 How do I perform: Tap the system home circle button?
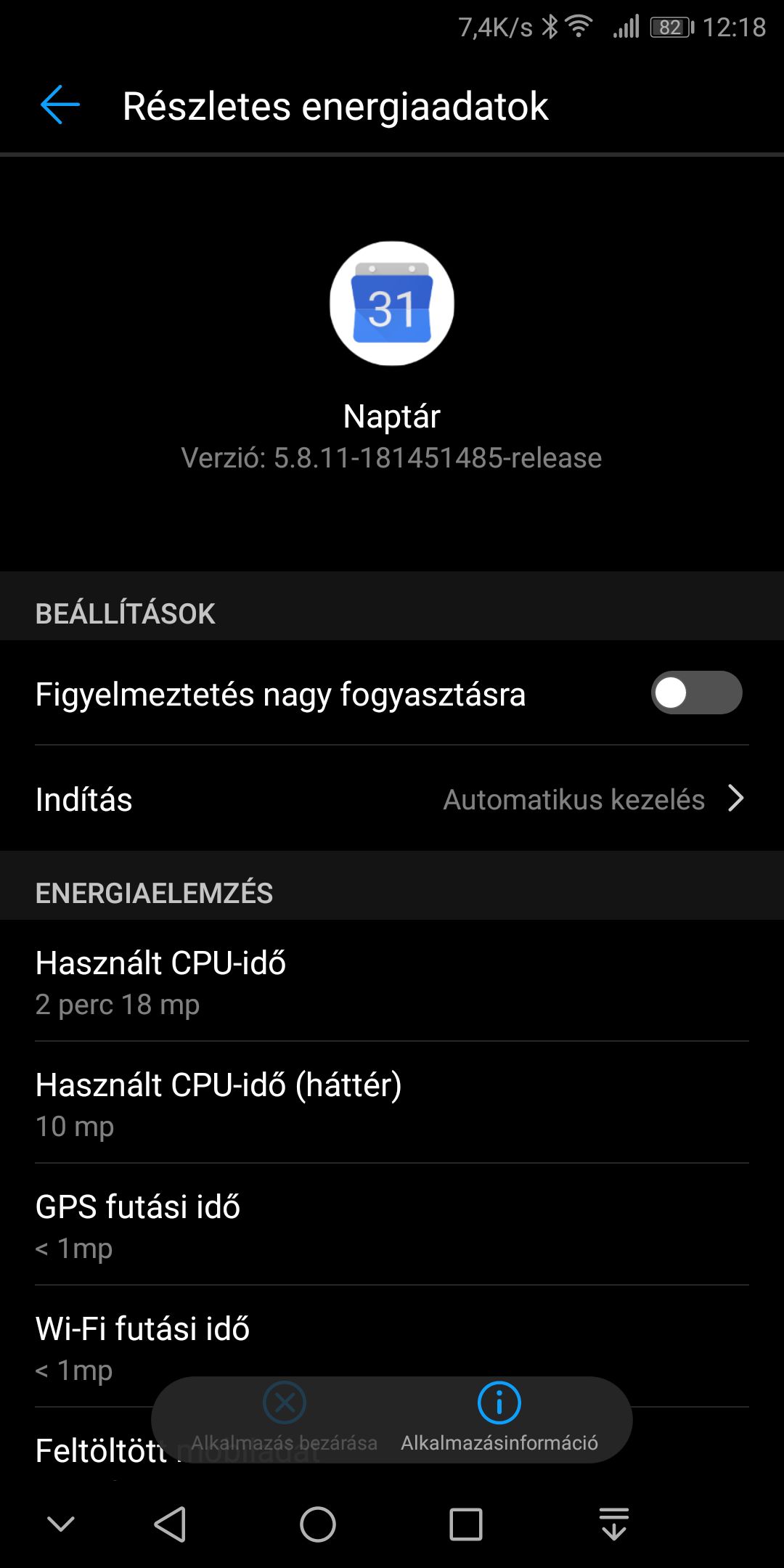[318, 1524]
